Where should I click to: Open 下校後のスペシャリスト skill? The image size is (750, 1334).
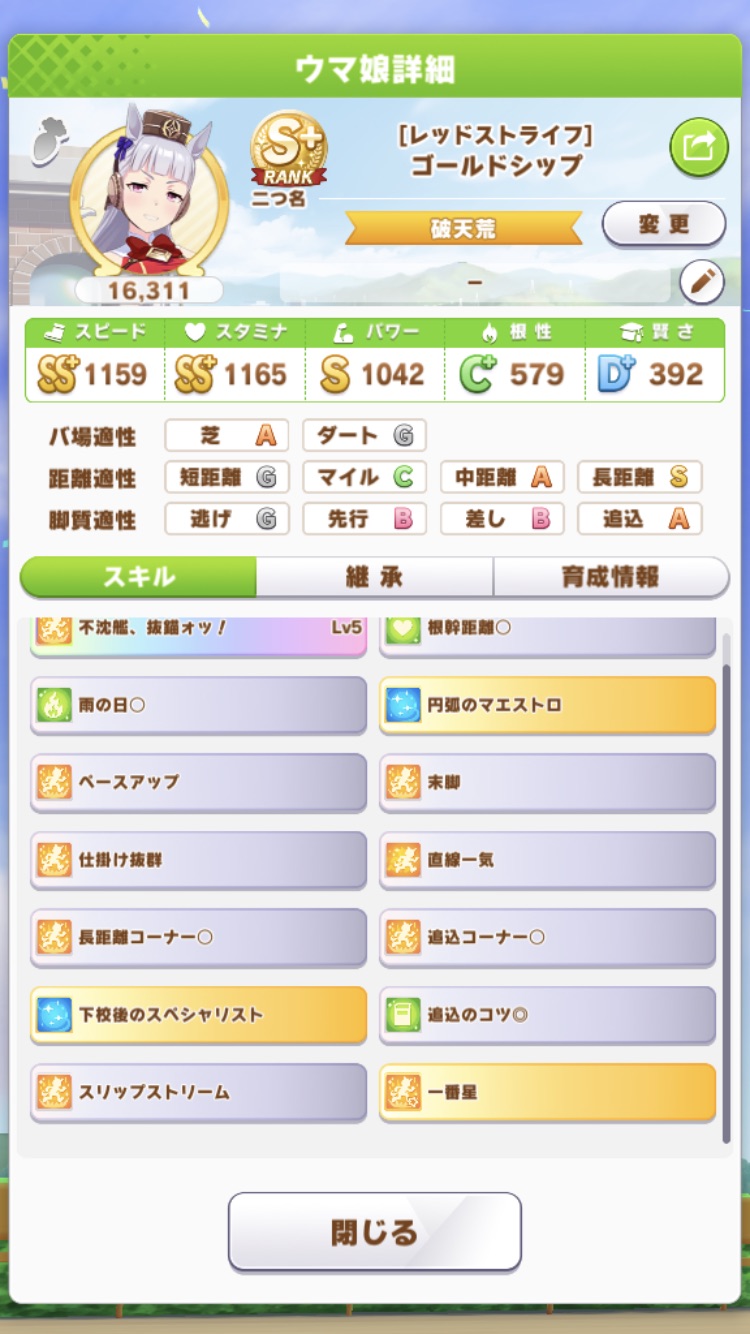pyautogui.click(x=198, y=1015)
